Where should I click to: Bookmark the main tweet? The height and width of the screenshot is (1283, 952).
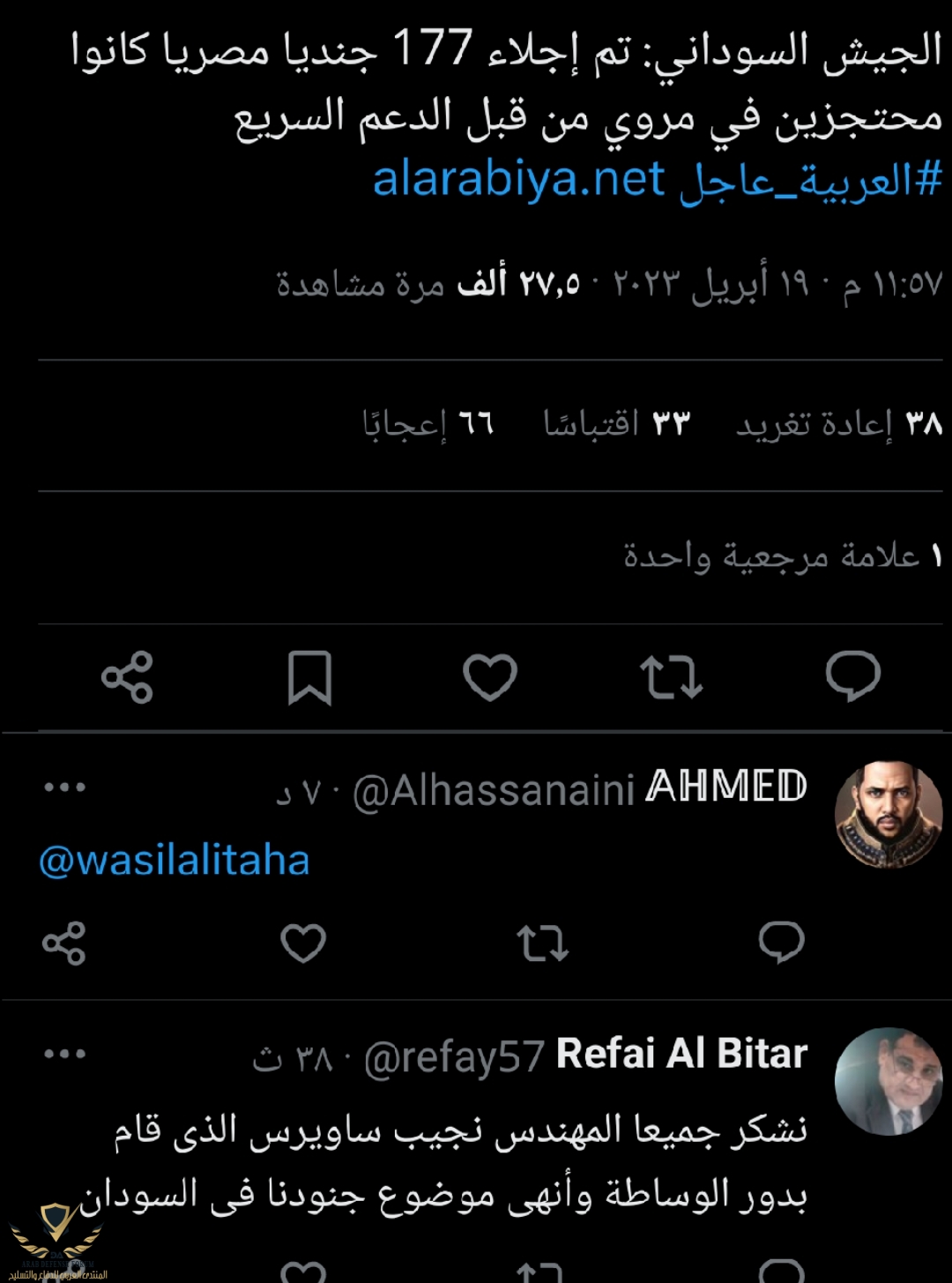pos(309,677)
